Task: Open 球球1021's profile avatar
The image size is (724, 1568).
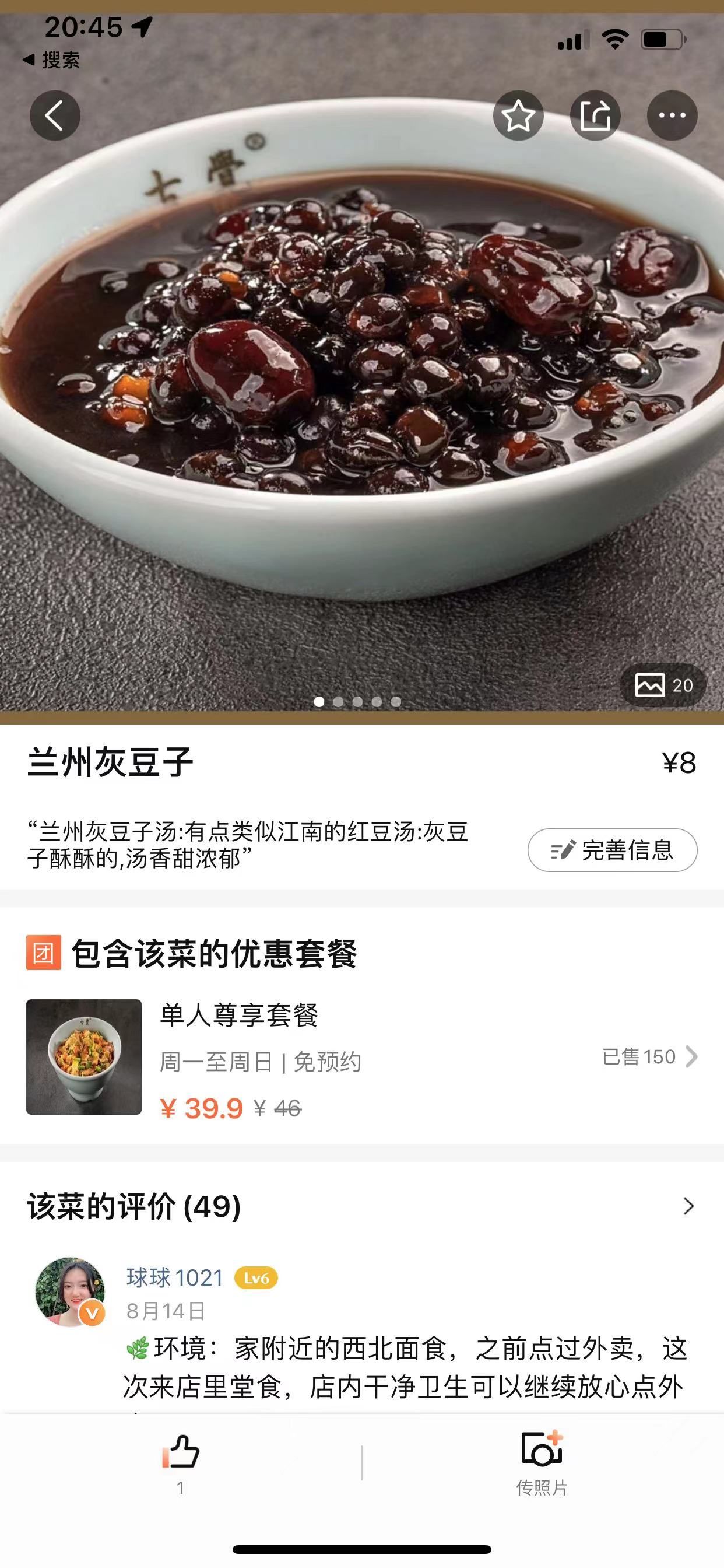Action: (70, 1290)
